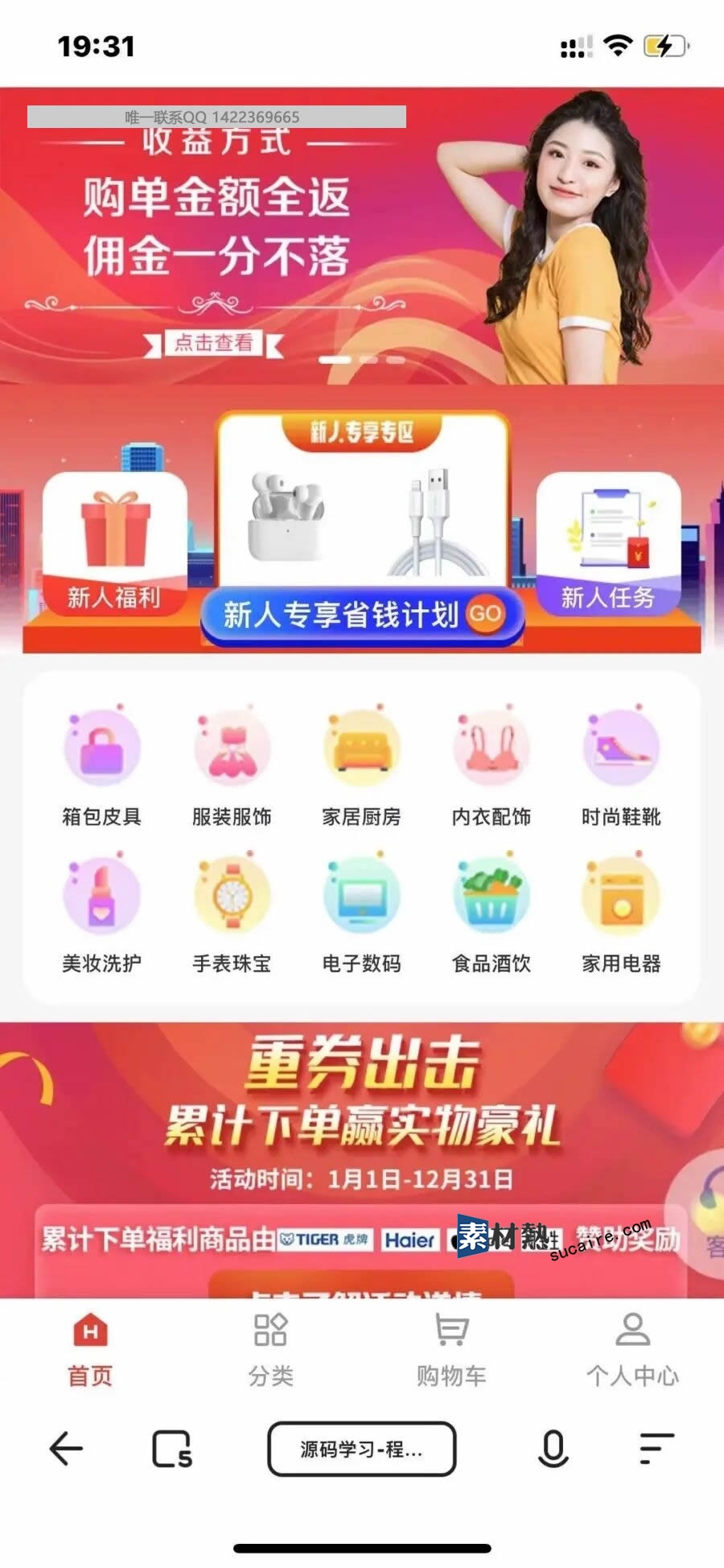View the 手表珠宝 category
This screenshot has width=724, height=1568.
[232, 913]
